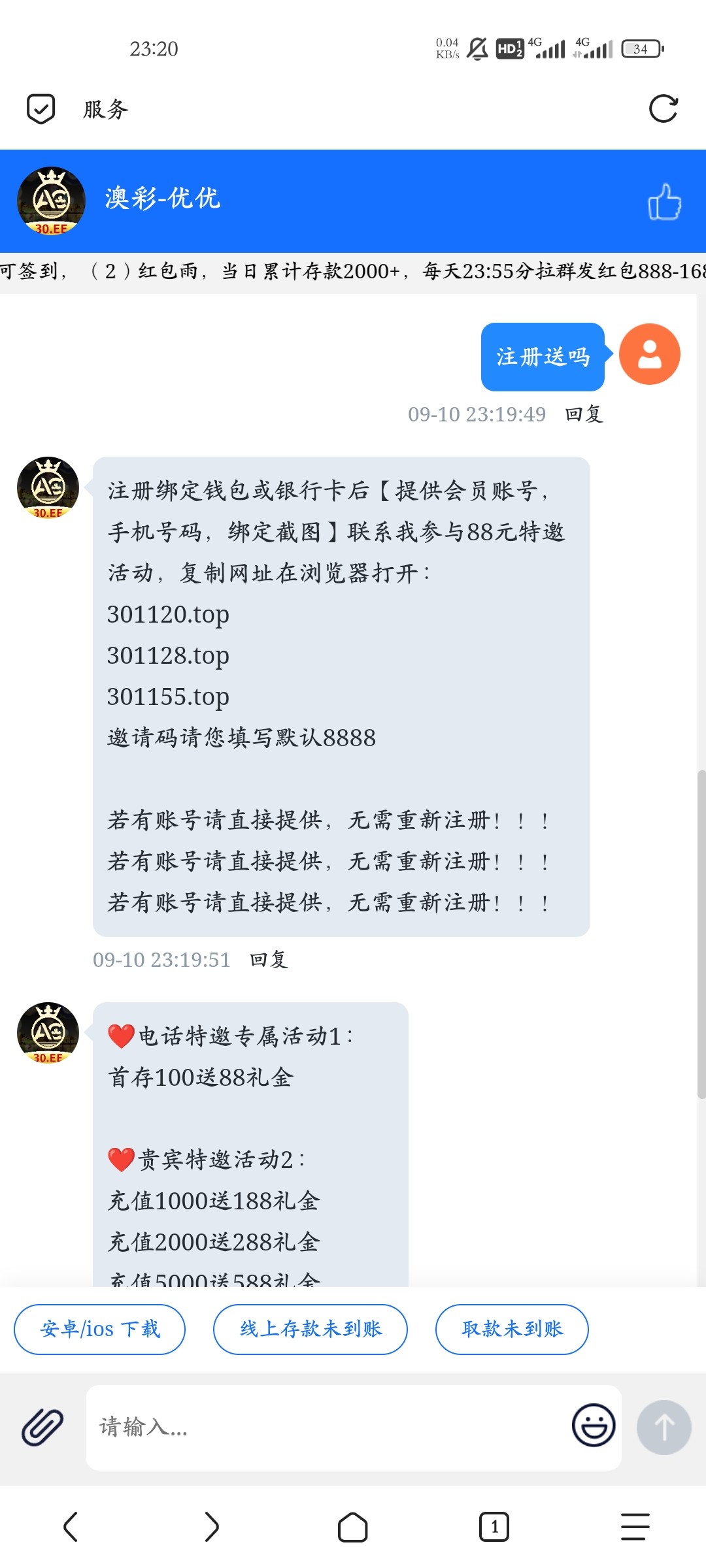This screenshot has width=706, height=1568.
Task: Send the message with the arrow button
Action: click(664, 1427)
